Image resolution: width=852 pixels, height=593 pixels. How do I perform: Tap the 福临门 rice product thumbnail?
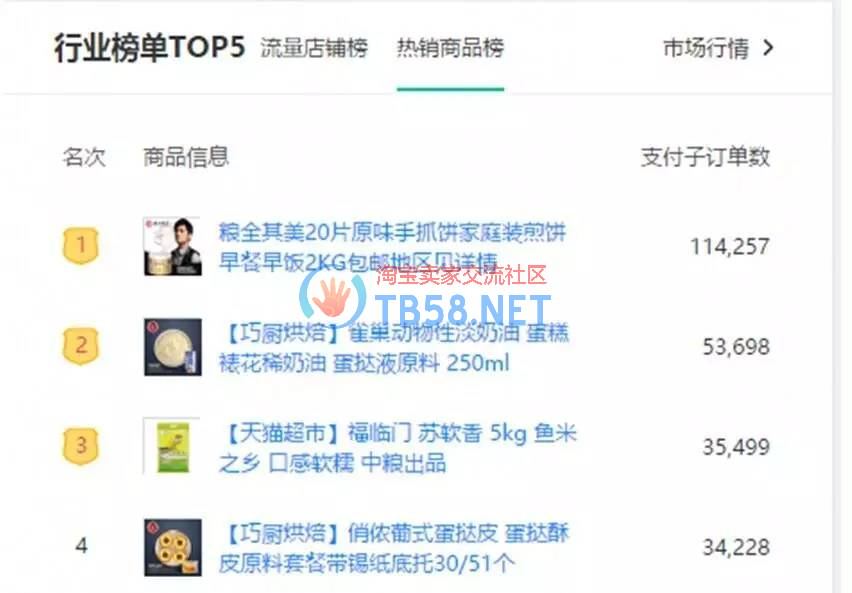(x=172, y=446)
